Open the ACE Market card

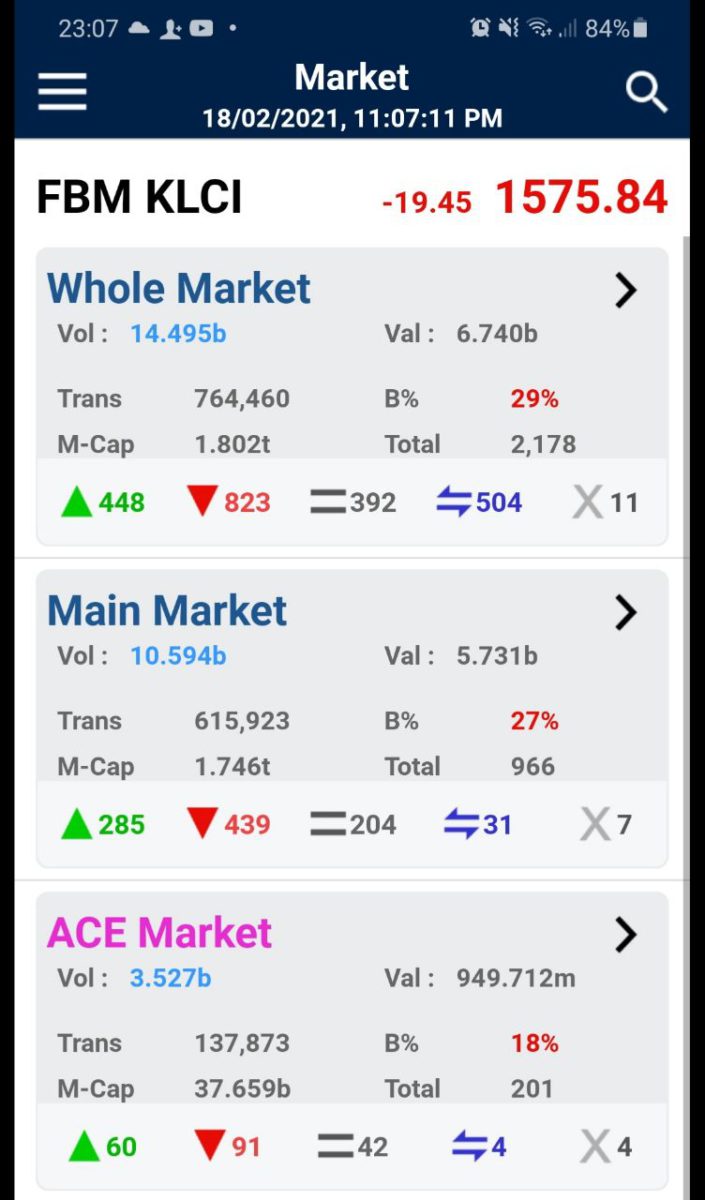352,1040
